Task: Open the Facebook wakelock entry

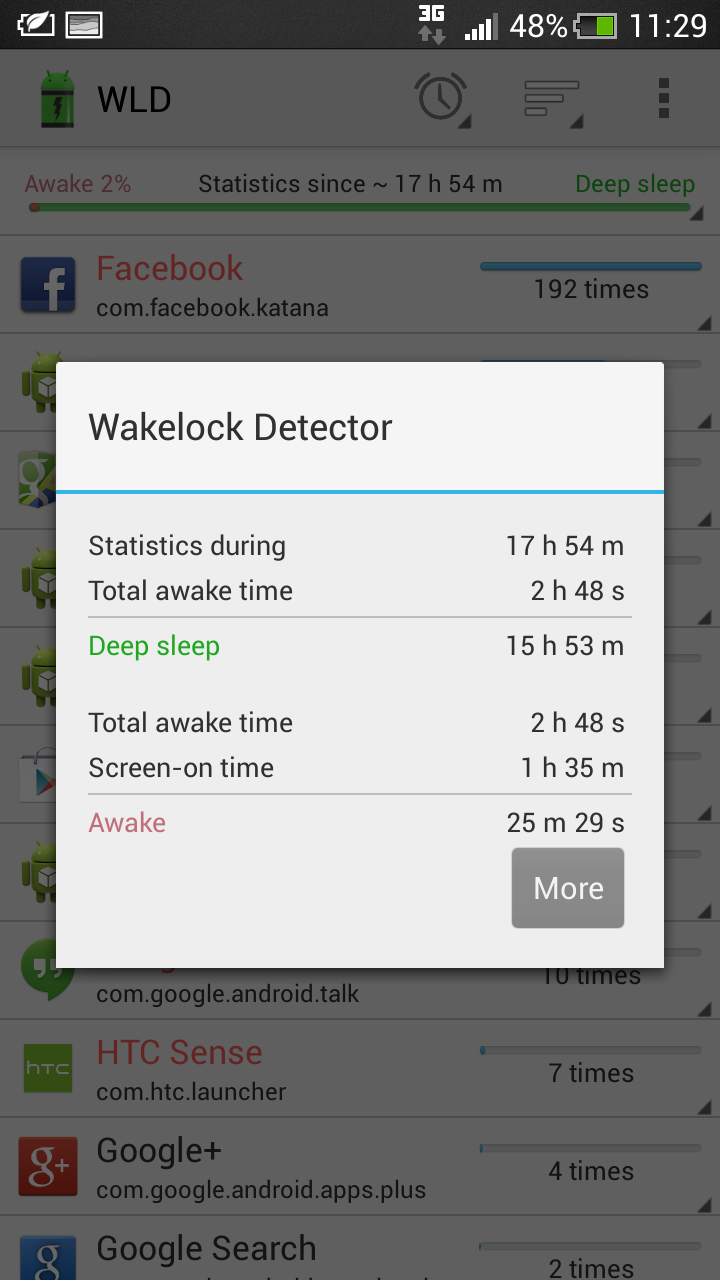Action: click(360, 285)
